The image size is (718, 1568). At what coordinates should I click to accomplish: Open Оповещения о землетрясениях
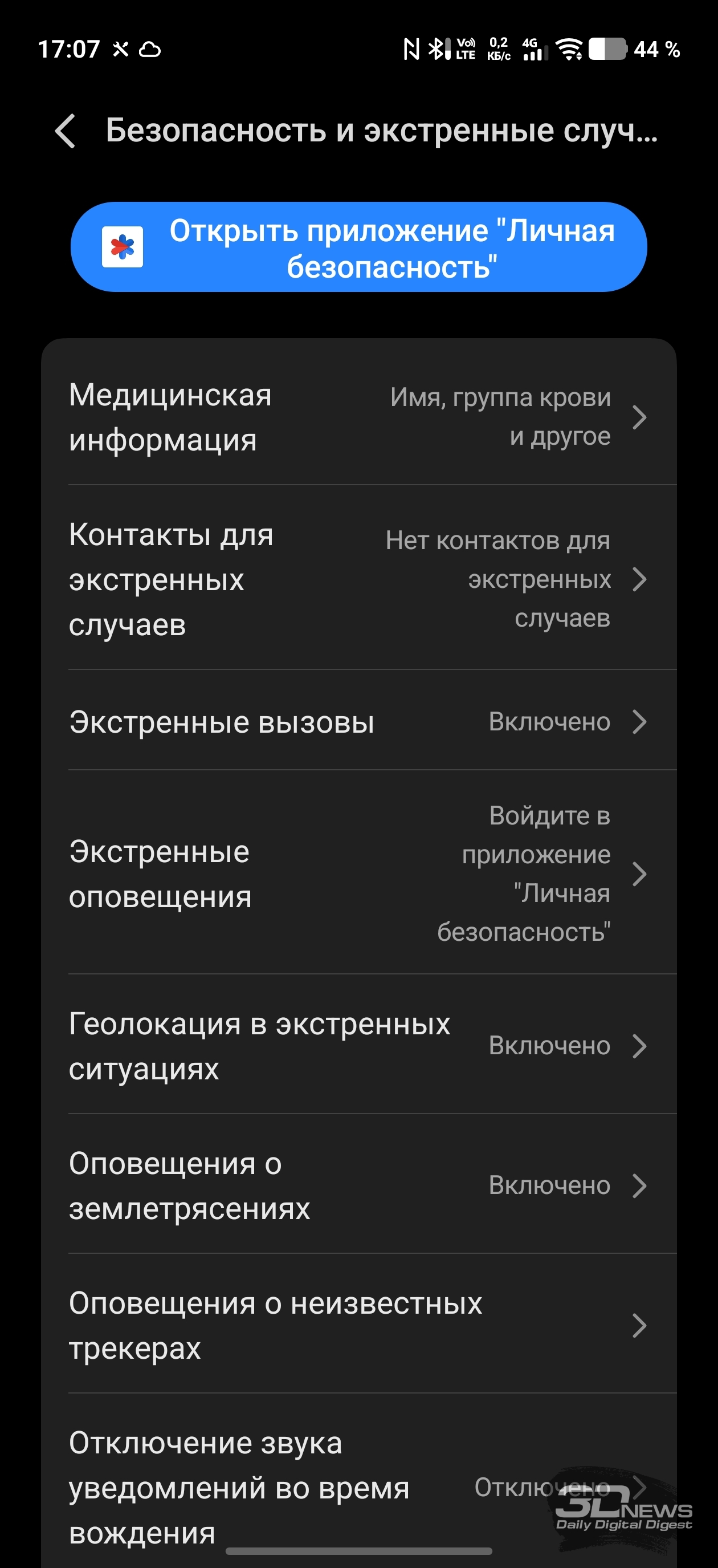pos(358,1186)
